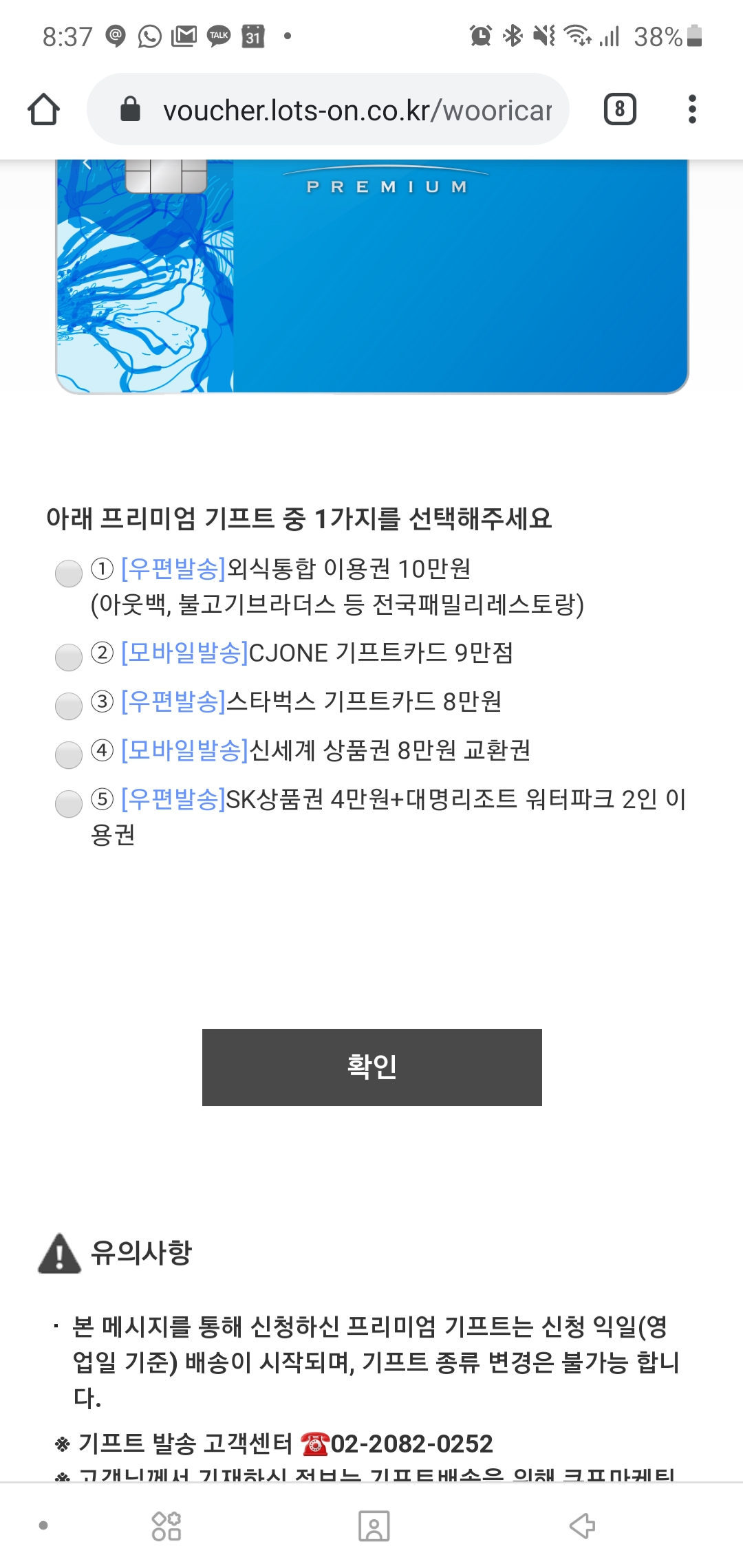
Task: Choose the CJONE 기프트카드 9만점 option
Action: [69, 657]
